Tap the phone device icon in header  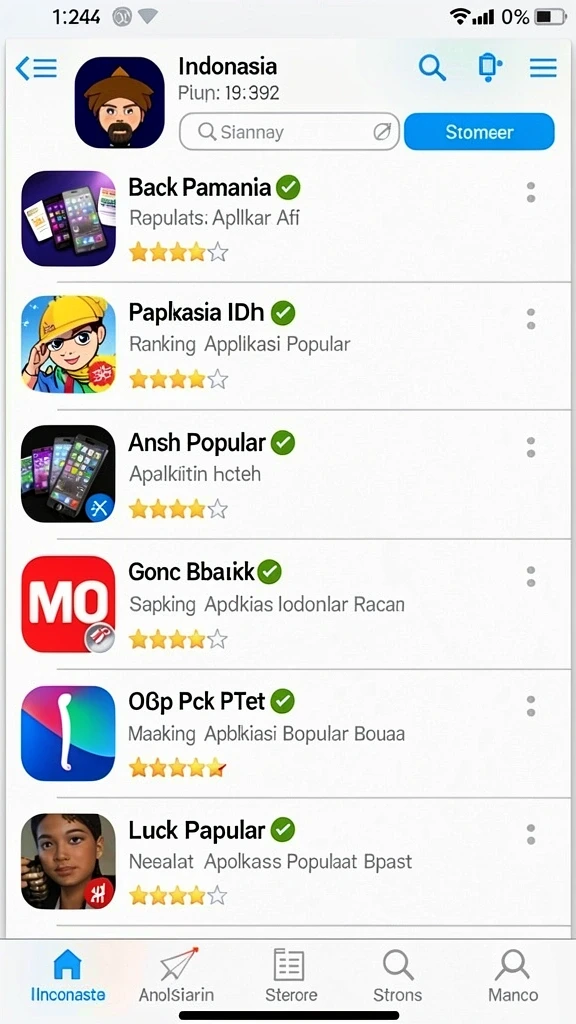point(488,68)
